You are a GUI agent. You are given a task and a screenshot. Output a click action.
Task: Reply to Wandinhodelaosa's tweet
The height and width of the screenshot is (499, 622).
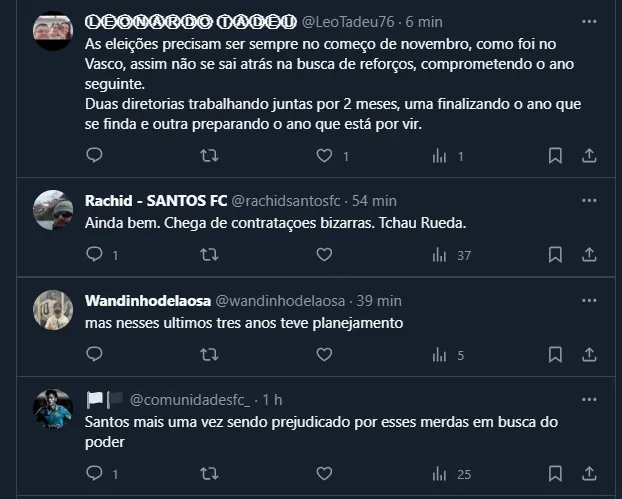94,354
